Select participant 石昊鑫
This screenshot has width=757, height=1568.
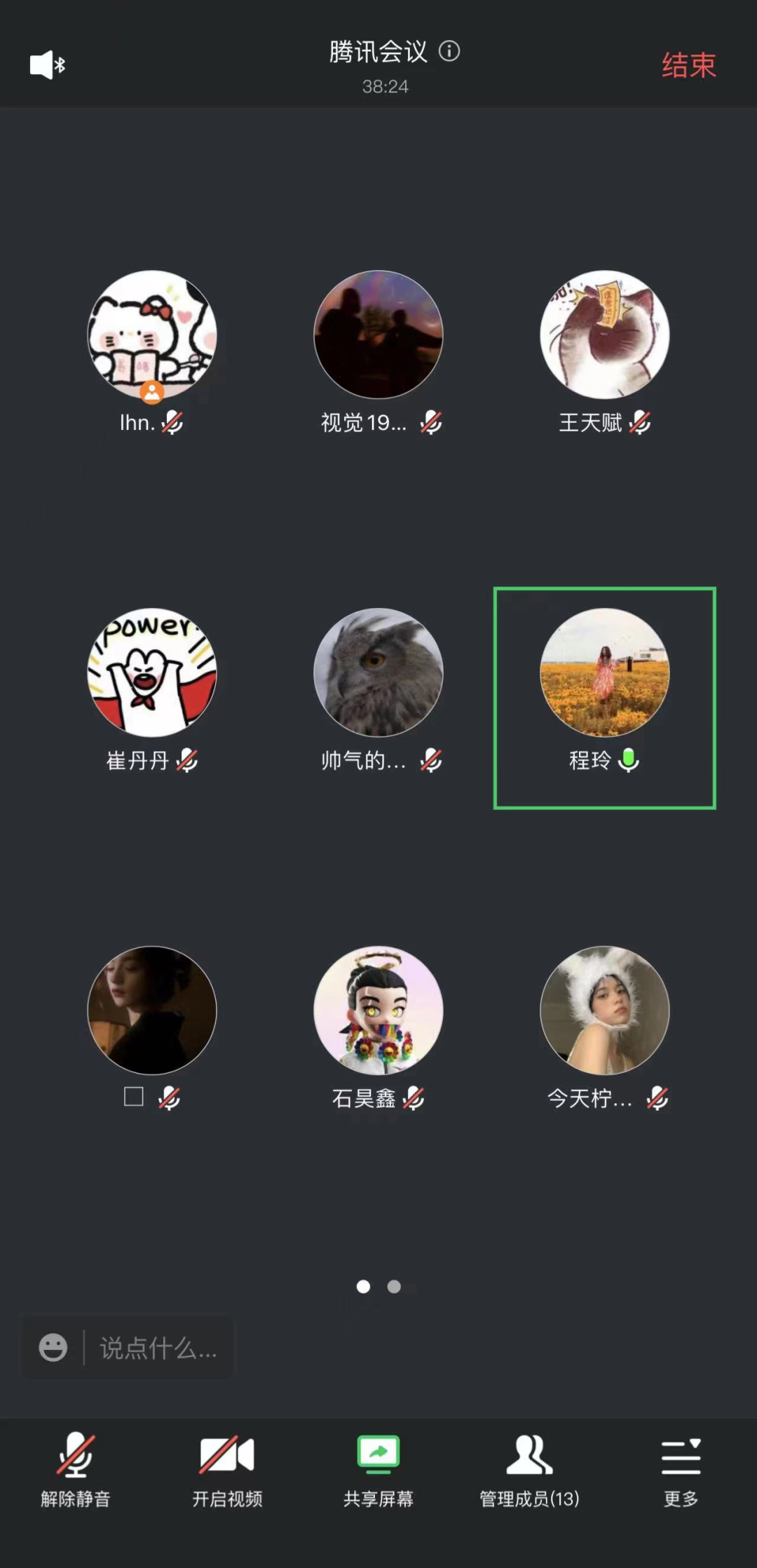(378, 1011)
